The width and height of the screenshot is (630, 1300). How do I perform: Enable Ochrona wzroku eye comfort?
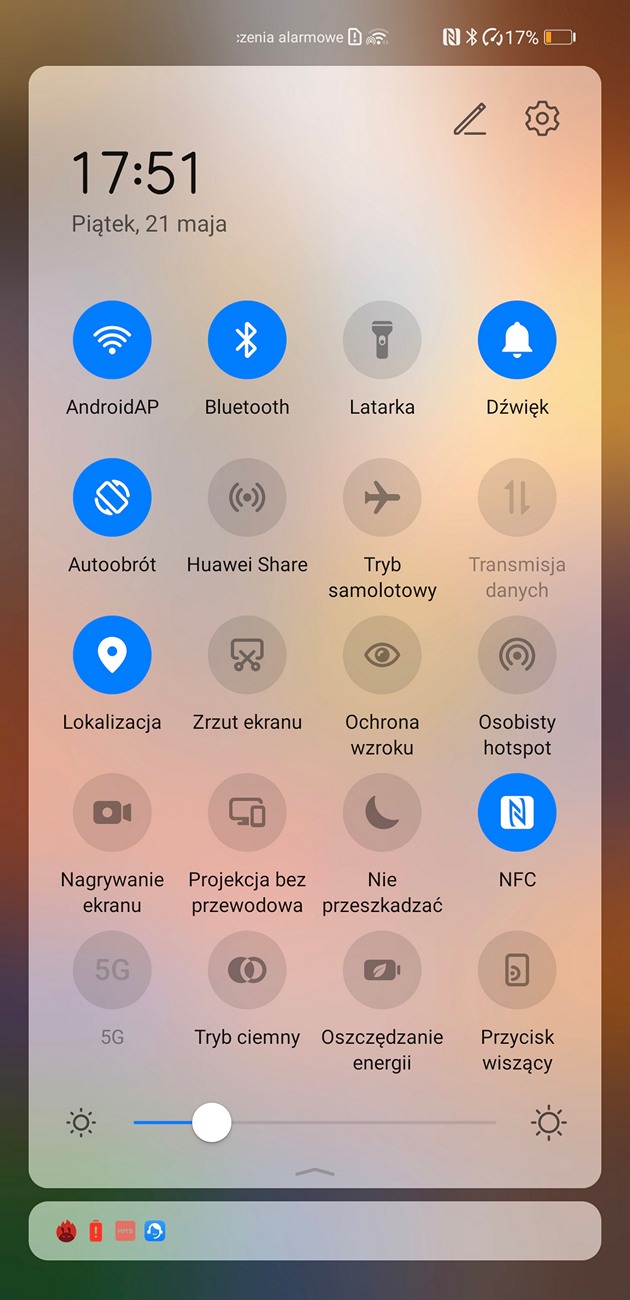point(382,655)
